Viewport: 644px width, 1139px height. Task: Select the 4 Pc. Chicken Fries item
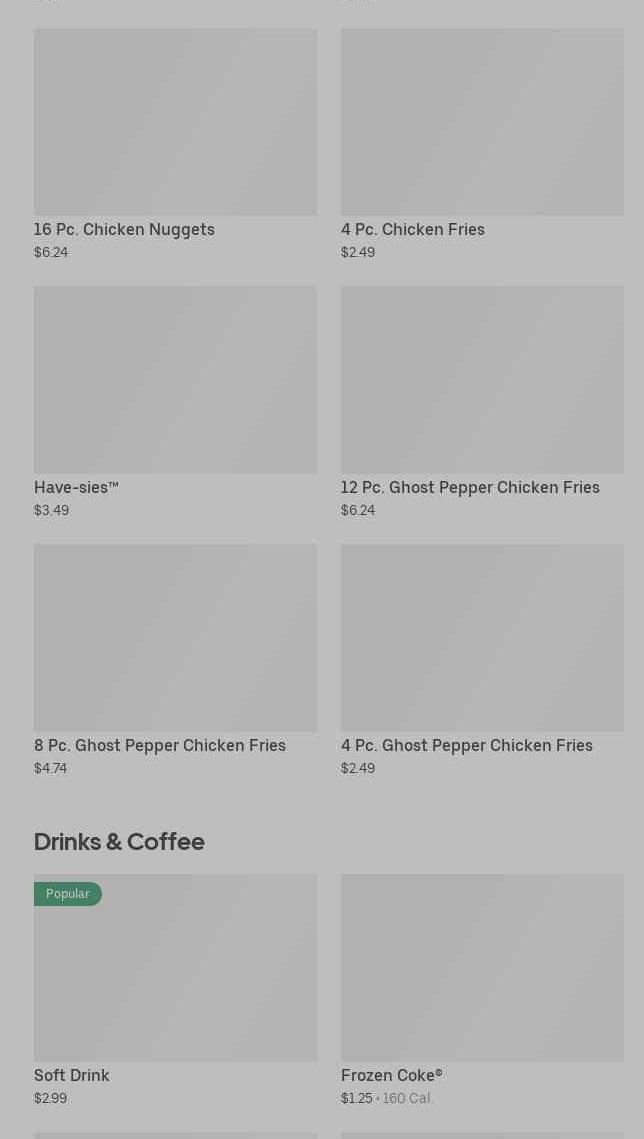tap(482, 145)
